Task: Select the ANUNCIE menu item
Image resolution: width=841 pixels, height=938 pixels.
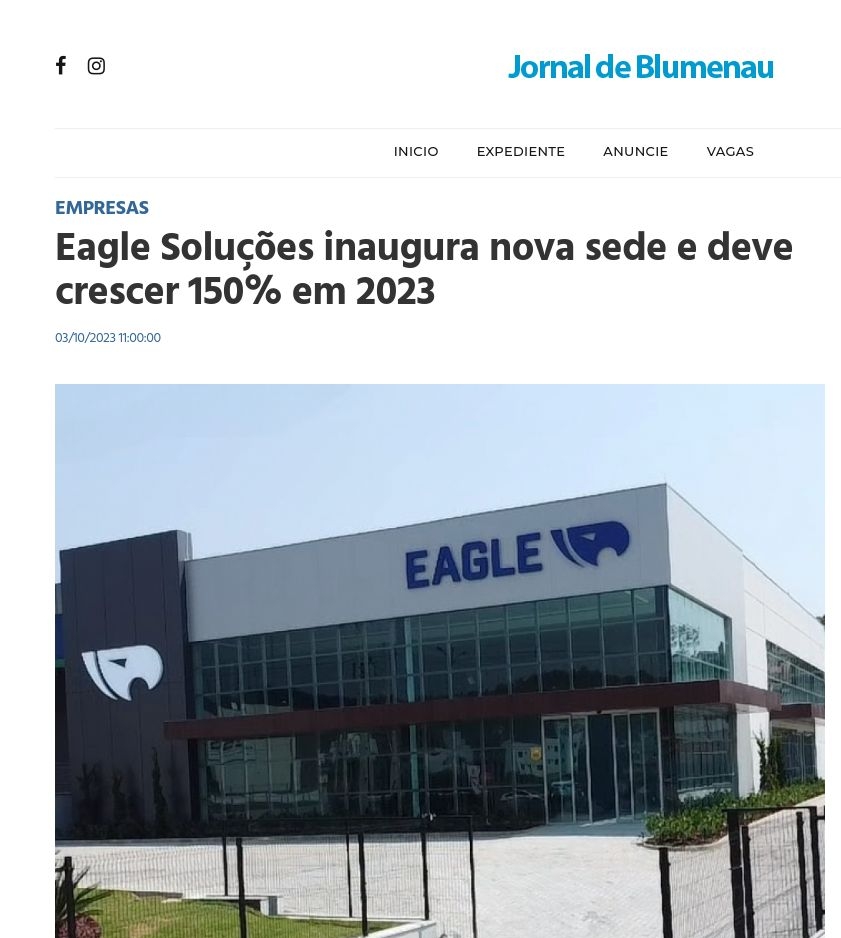Action: 635,151
